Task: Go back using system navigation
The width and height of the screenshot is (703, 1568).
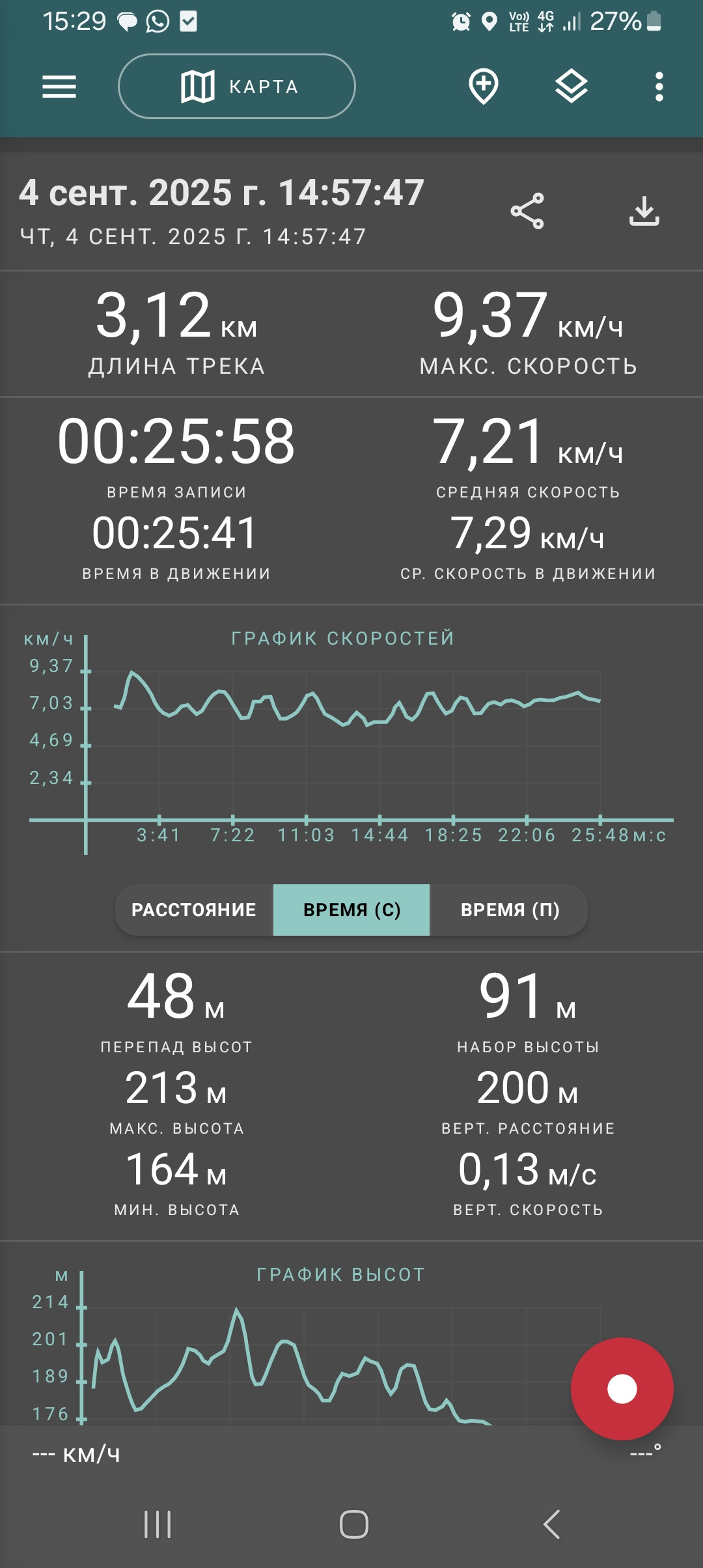Action: [551, 1524]
